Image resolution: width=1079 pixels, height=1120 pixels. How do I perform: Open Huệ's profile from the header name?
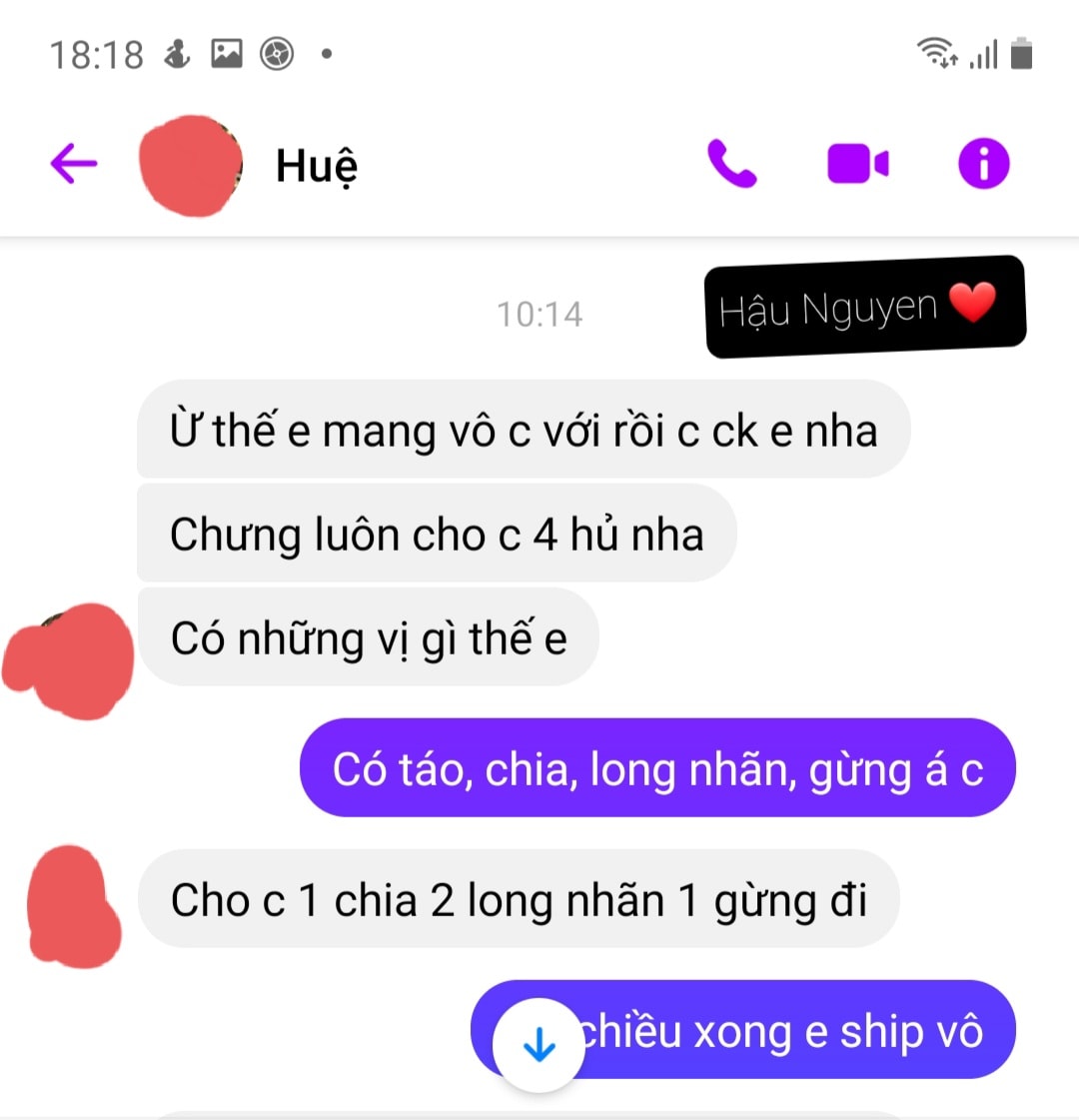point(316,166)
